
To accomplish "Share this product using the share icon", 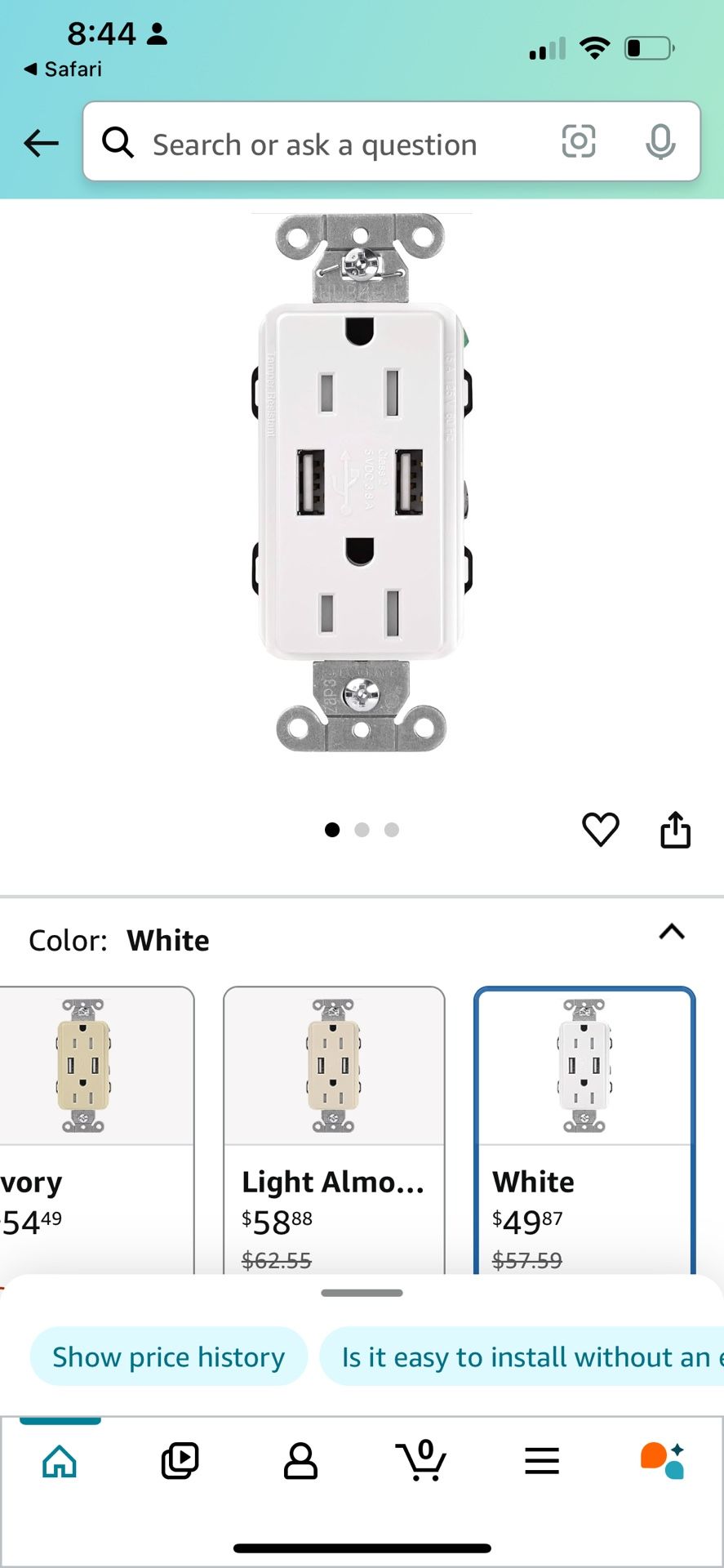I will click(x=675, y=829).
